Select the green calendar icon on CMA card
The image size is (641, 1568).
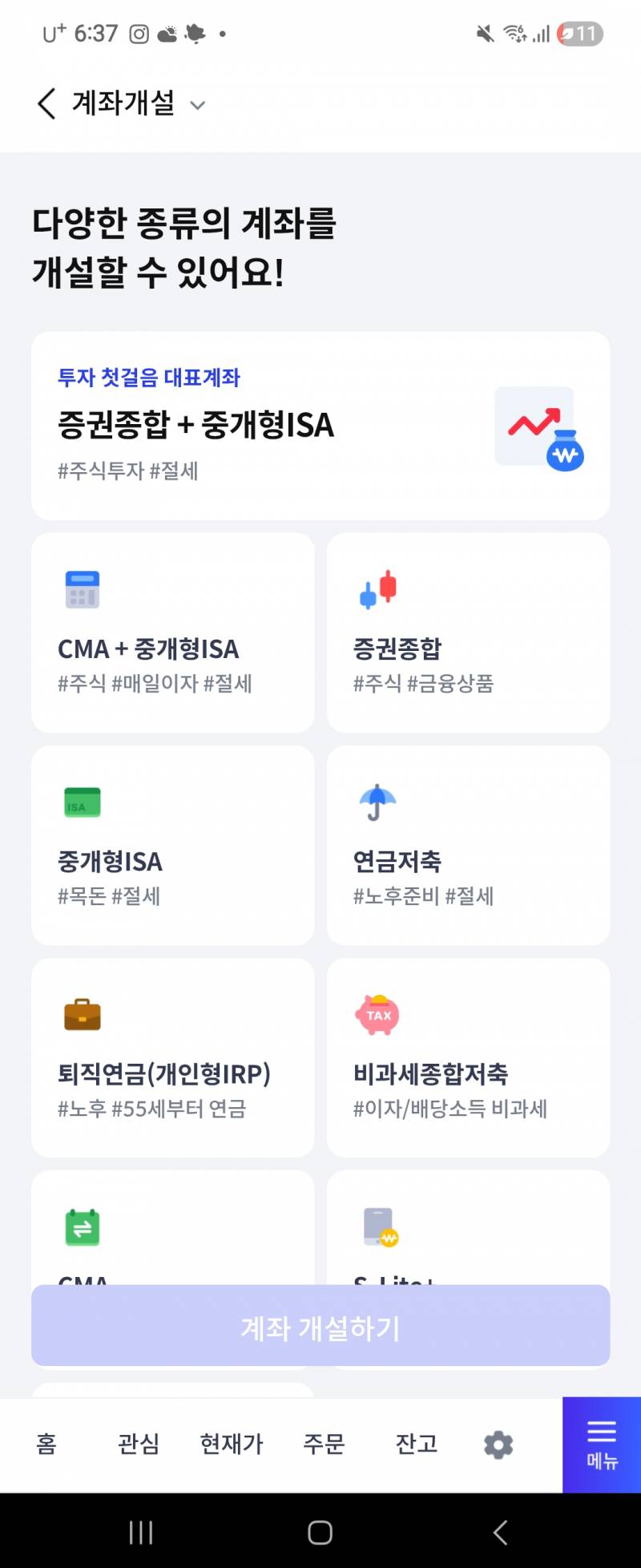pyautogui.click(x=82, y=1227)
